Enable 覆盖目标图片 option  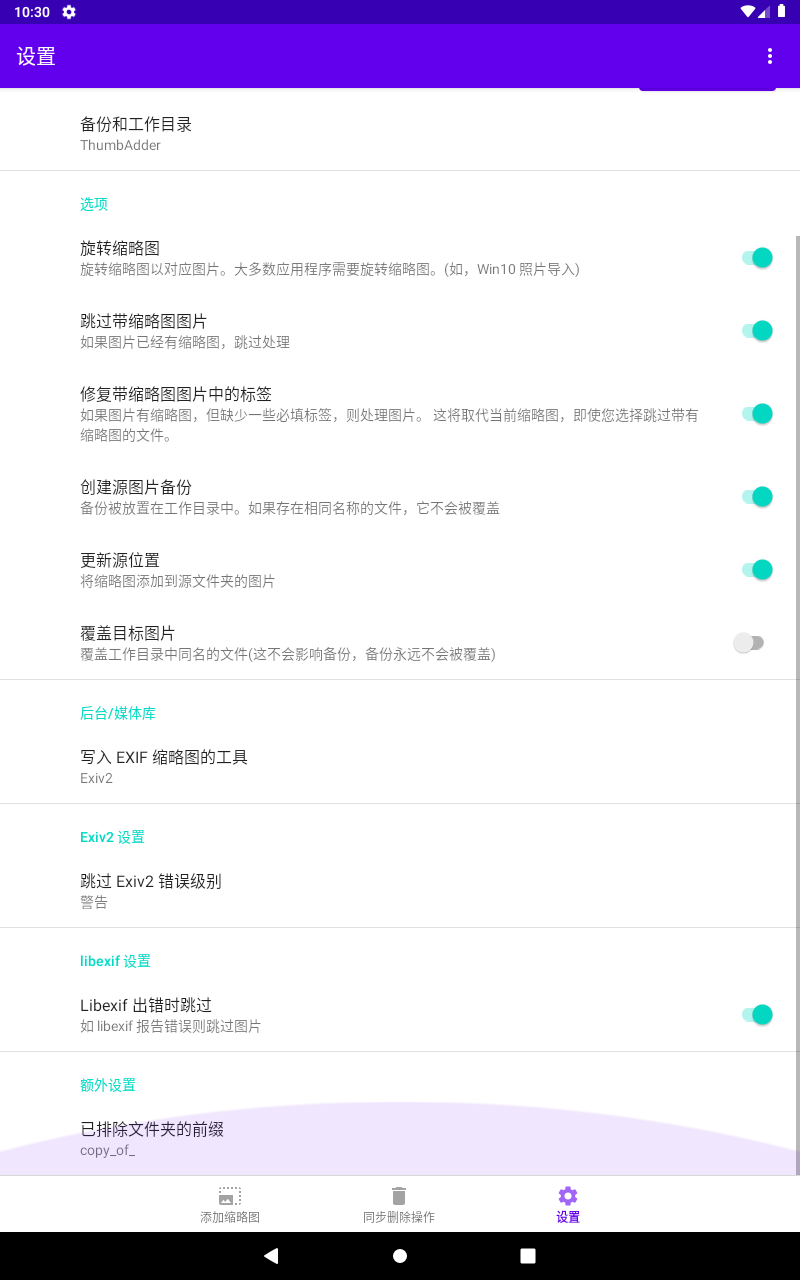(749, 643)
